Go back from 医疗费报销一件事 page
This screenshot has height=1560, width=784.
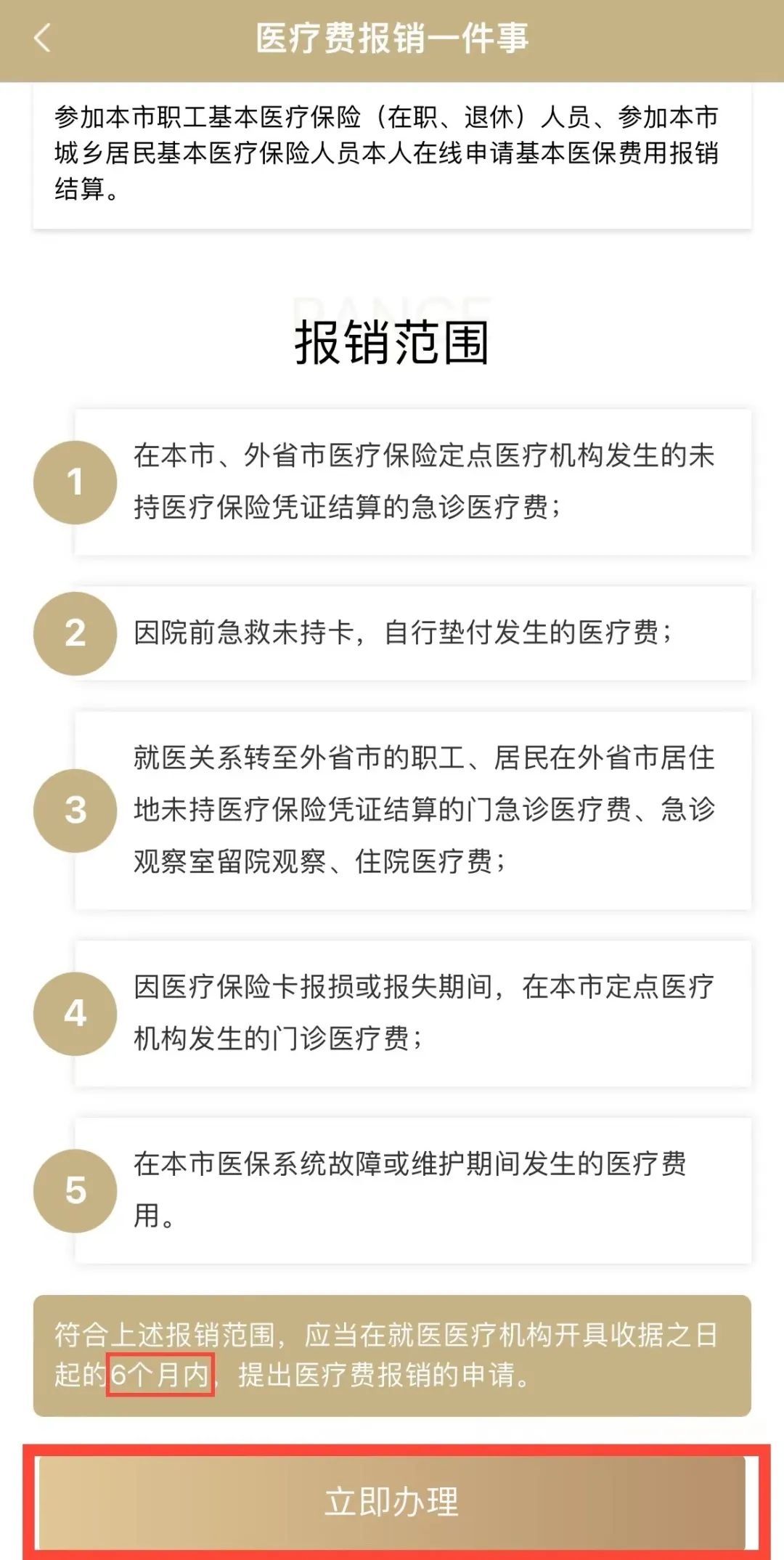point(42,38)
